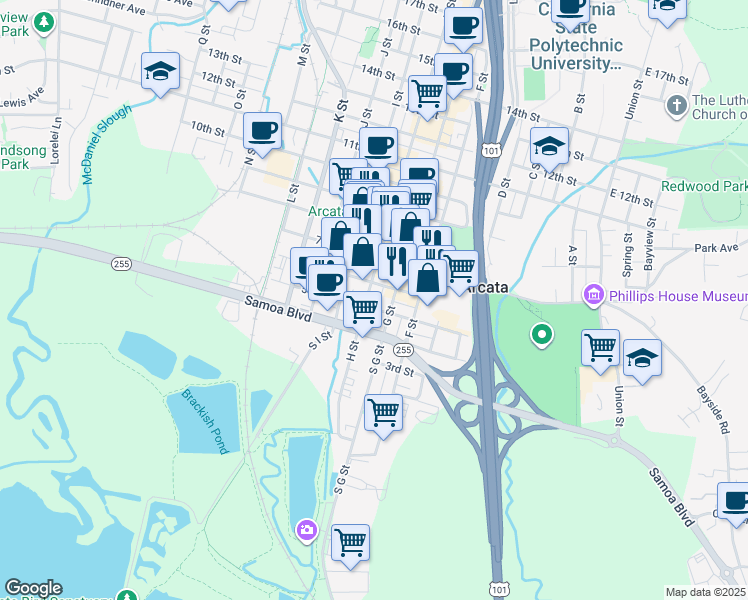The image size is (748, 600).
Task: Open the school marker near E 12th St
Action: pyautogui.click(x=549, y=147)
